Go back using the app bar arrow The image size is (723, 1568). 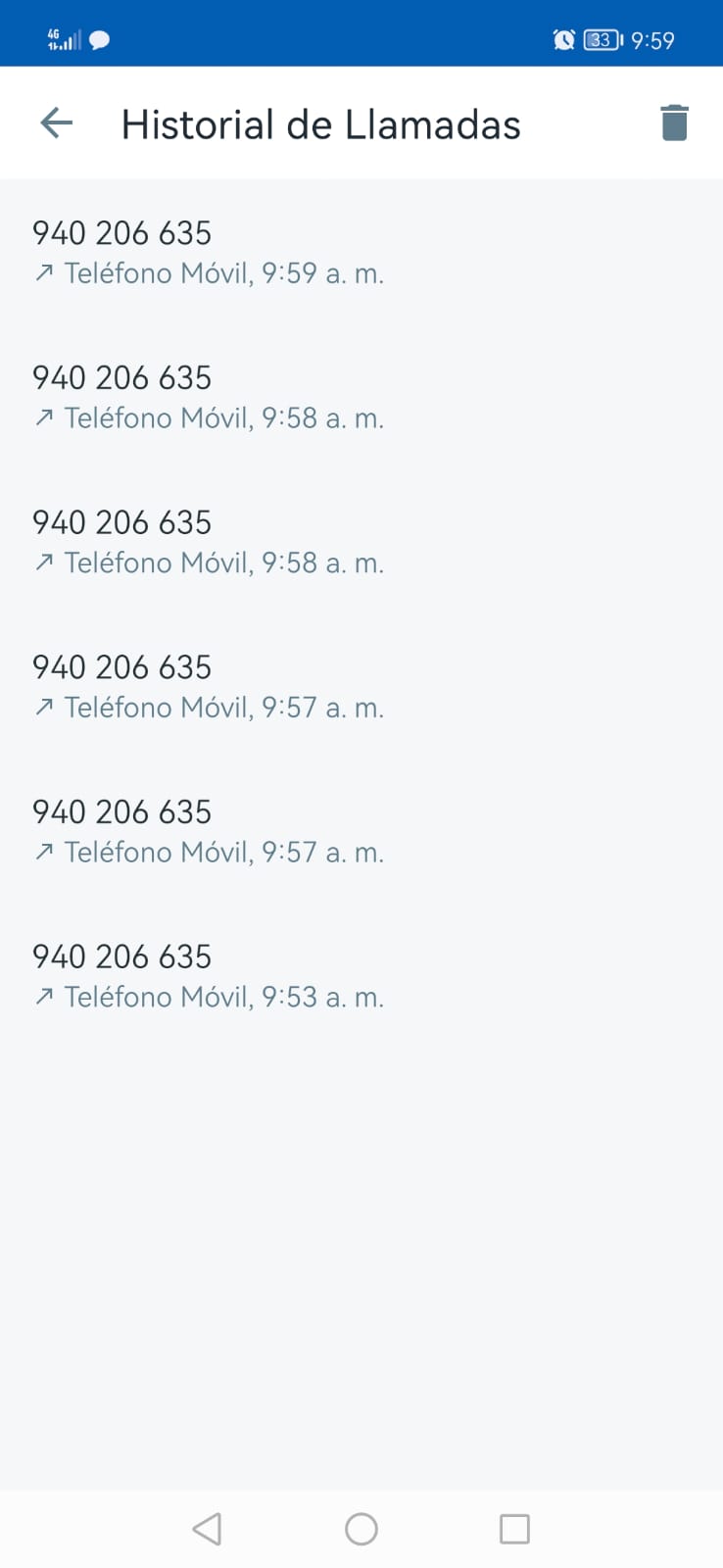(x=57, y=123)
